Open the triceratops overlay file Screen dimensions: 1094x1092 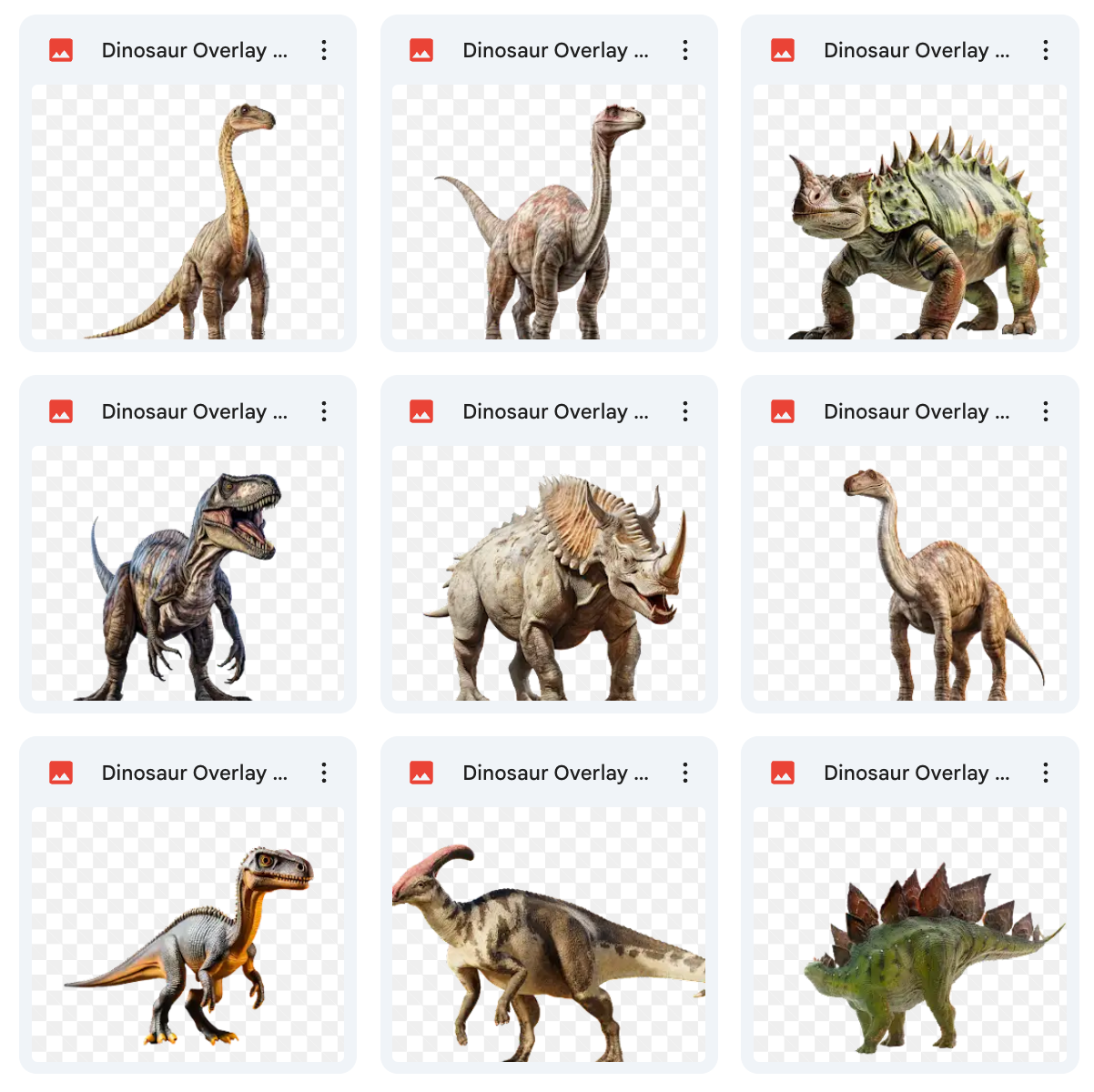(548, 573)
